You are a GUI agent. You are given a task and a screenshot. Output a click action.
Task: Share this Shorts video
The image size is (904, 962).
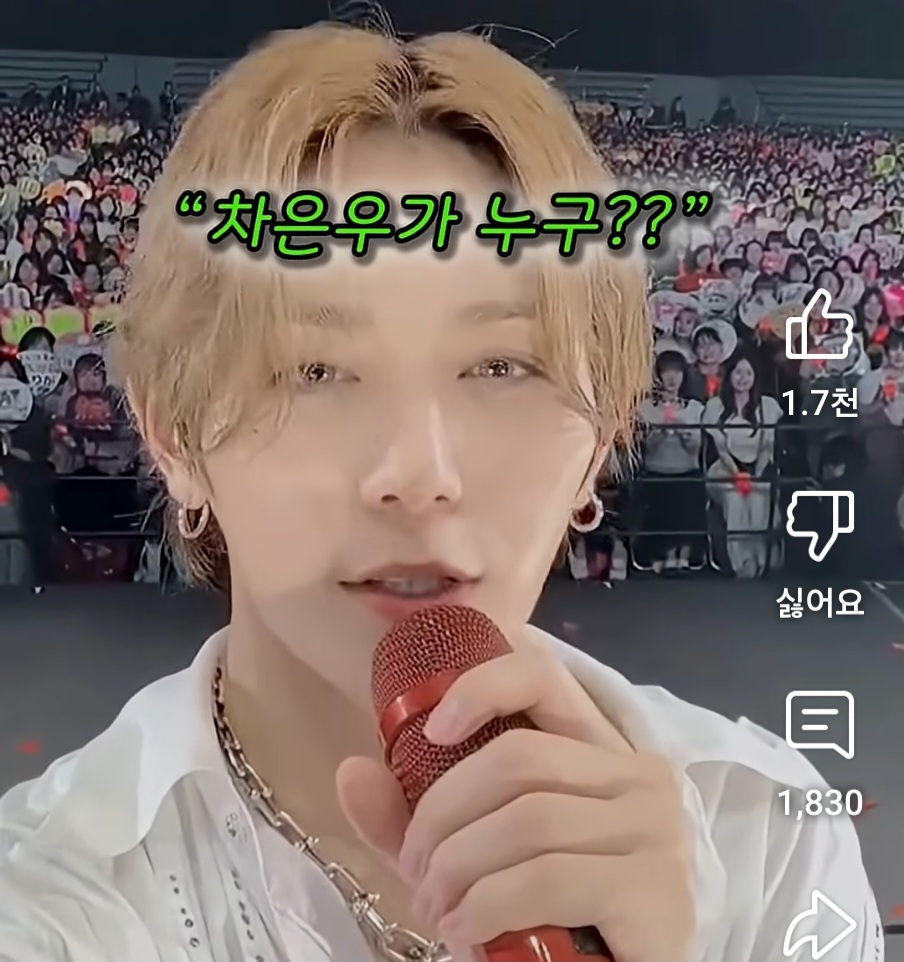pos(819,924)
